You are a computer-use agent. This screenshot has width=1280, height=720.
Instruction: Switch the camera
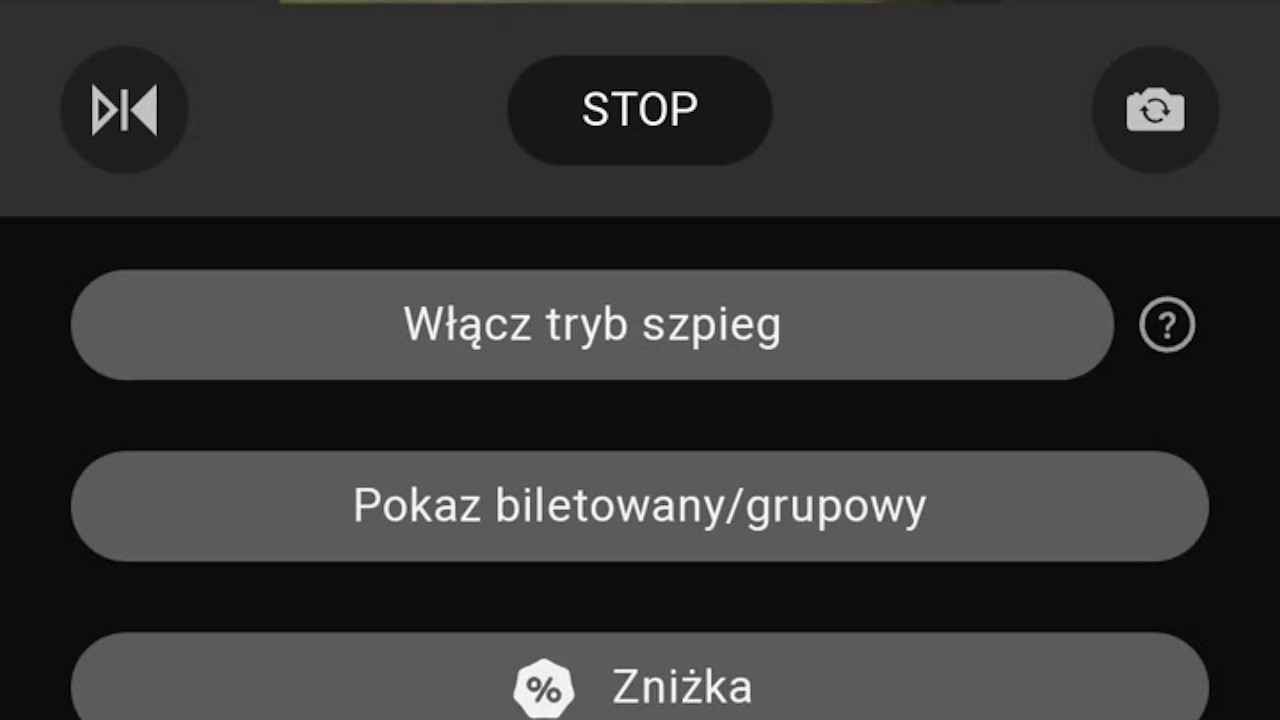1155,110
